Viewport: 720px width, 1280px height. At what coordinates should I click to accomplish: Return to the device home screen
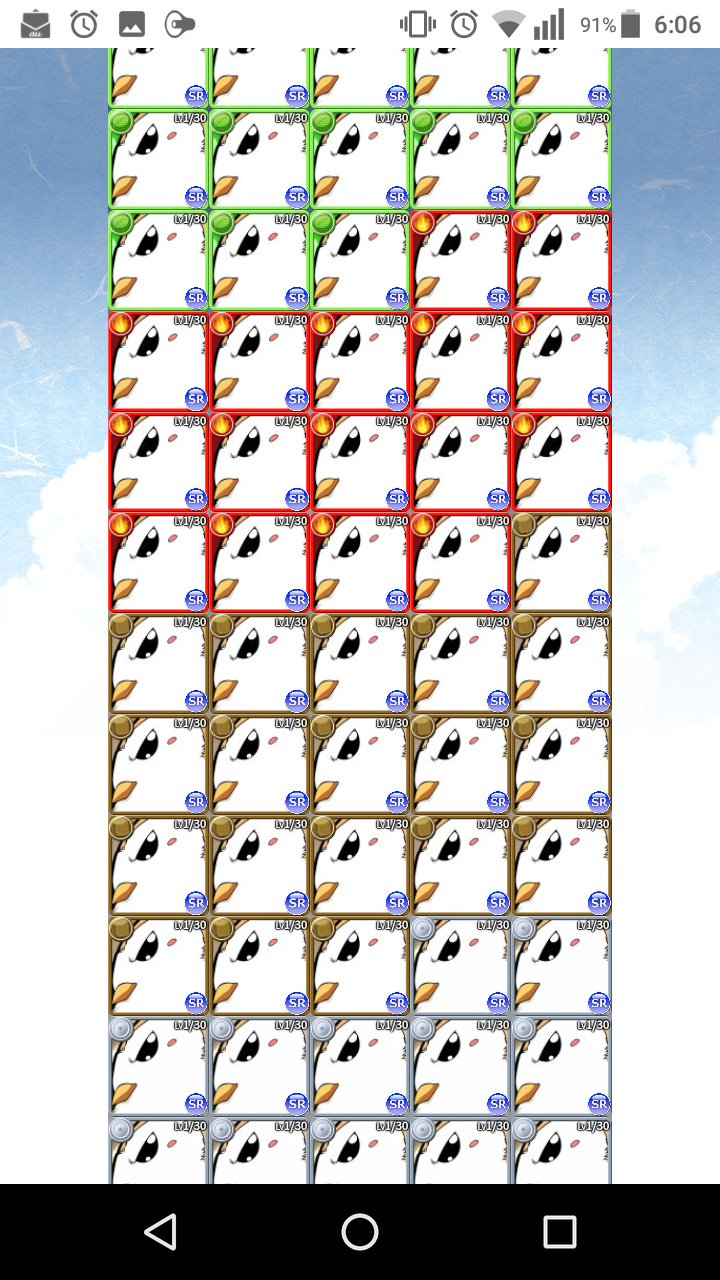(360, 1232)
